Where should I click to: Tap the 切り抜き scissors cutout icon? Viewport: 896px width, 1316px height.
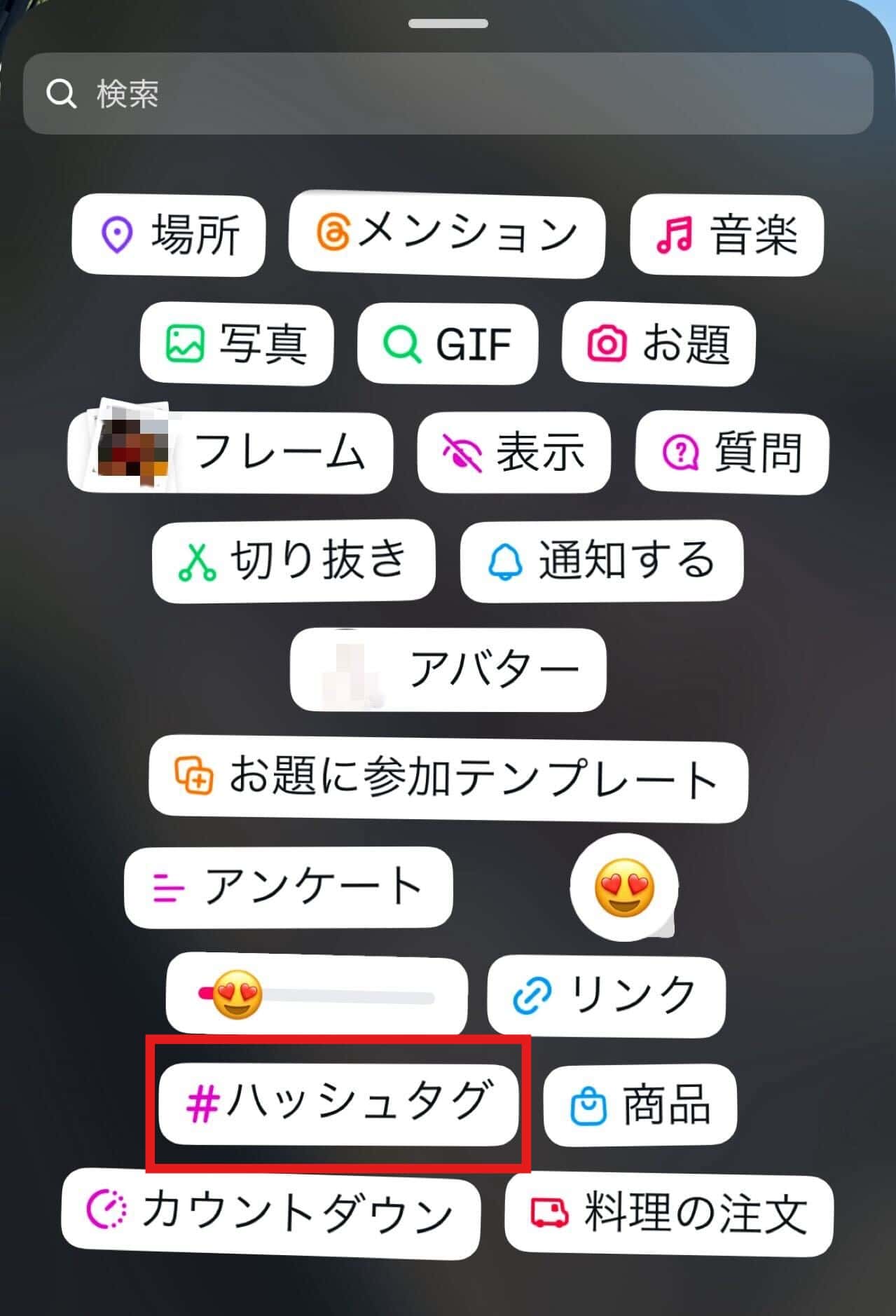(x=294, y=561)
